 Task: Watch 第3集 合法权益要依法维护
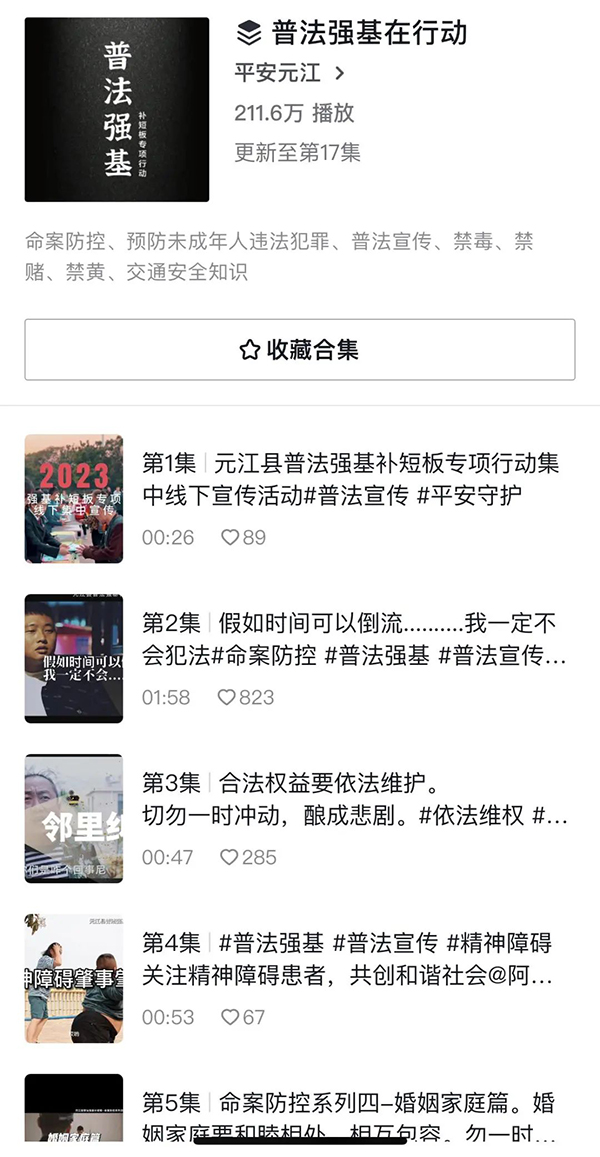[350, 800]
